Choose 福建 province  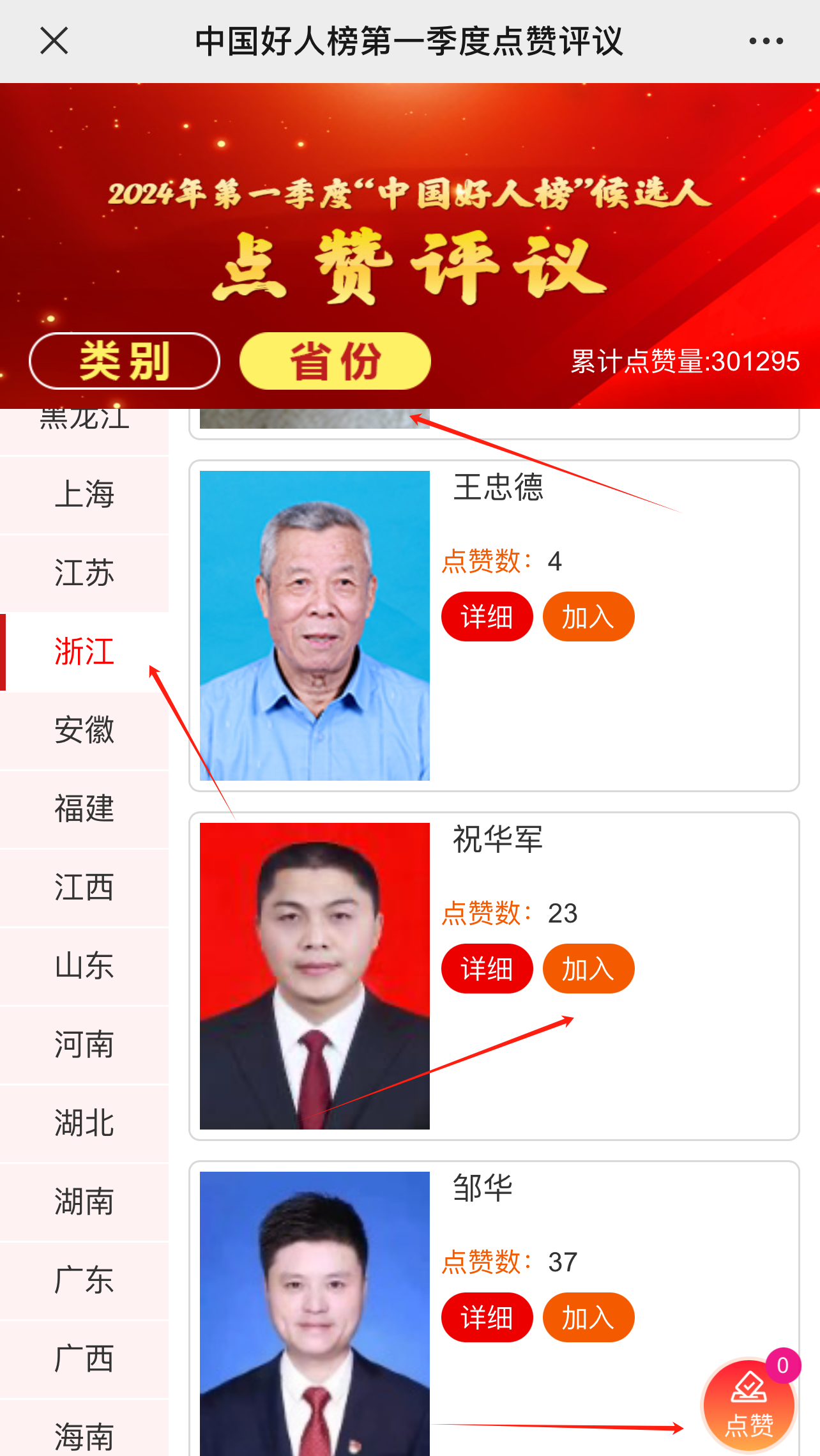[84, 809]
